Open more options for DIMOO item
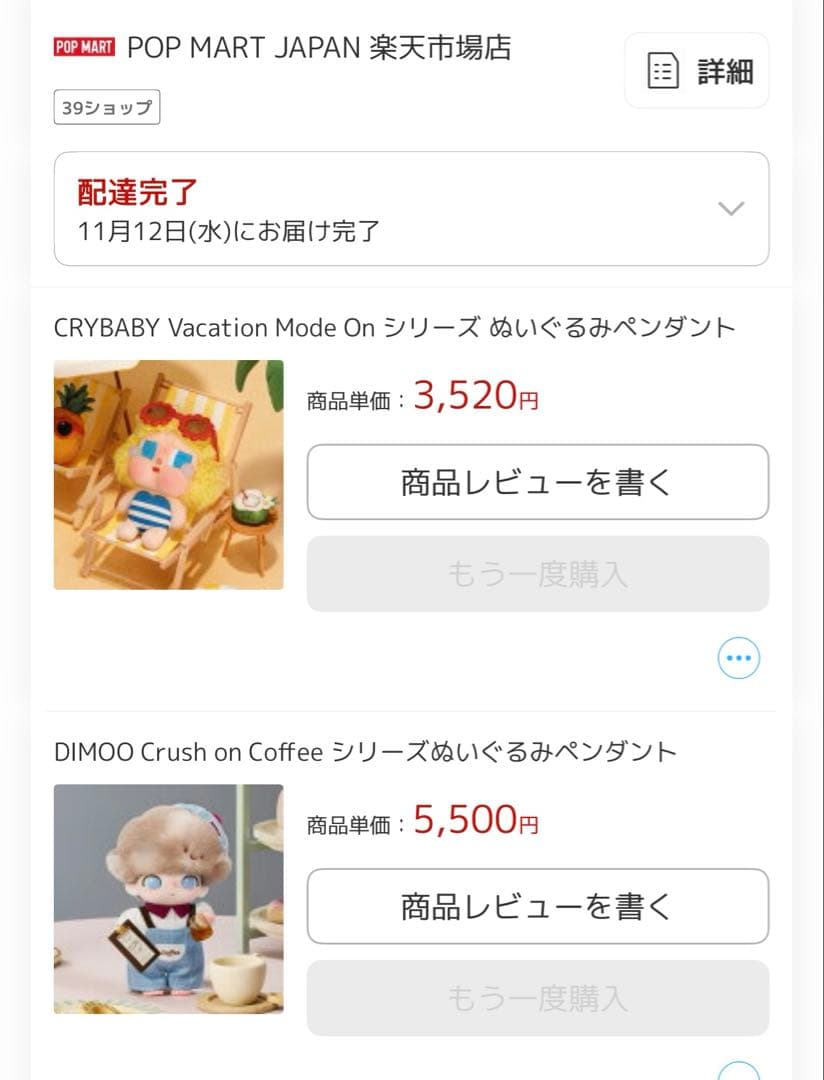 (738, 1072)
